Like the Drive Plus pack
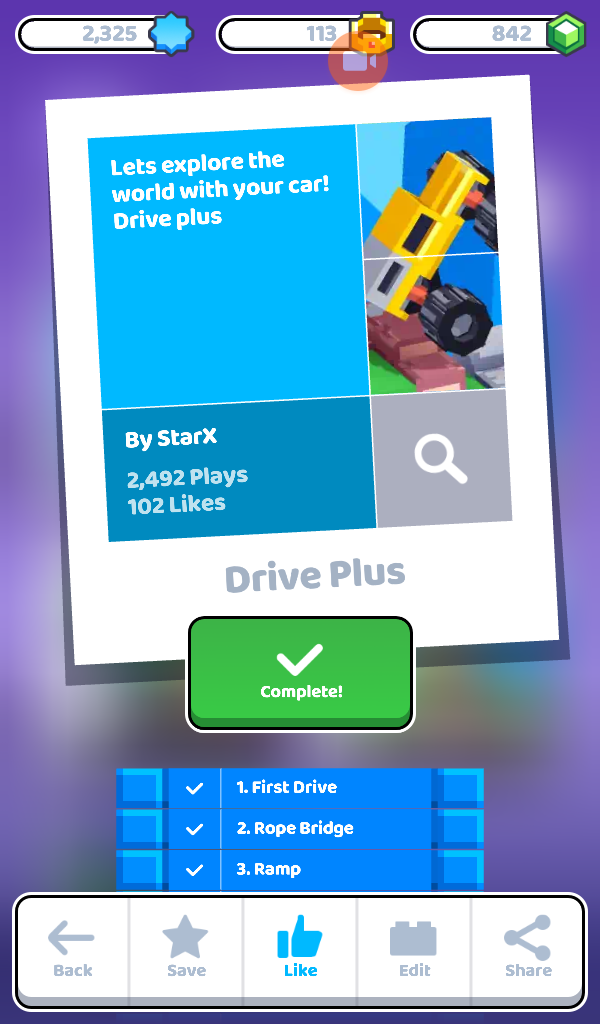Viewport: 600px width, 1024px height. (300, 947)
